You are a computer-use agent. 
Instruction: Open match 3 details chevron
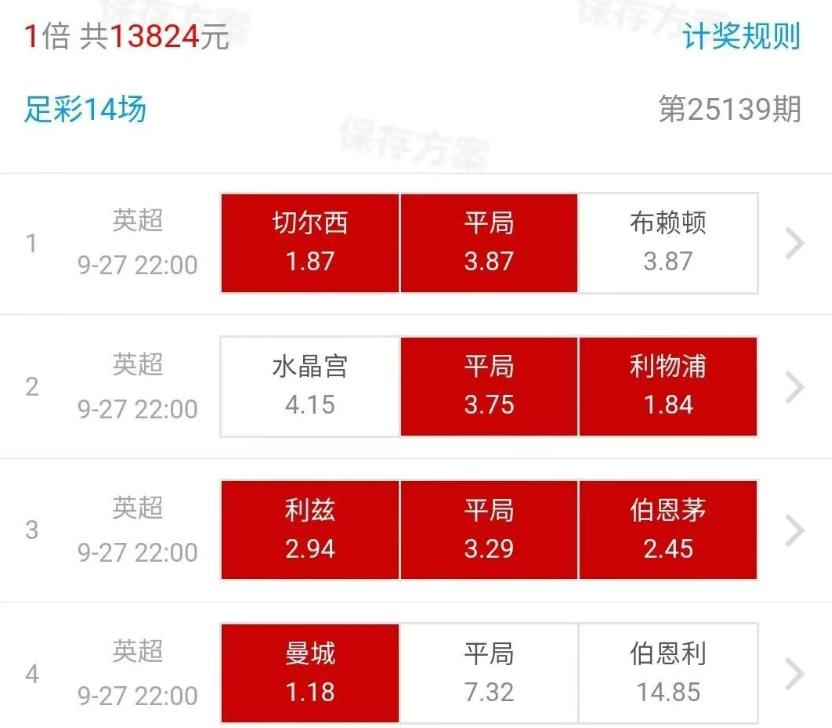pos(795,530)
